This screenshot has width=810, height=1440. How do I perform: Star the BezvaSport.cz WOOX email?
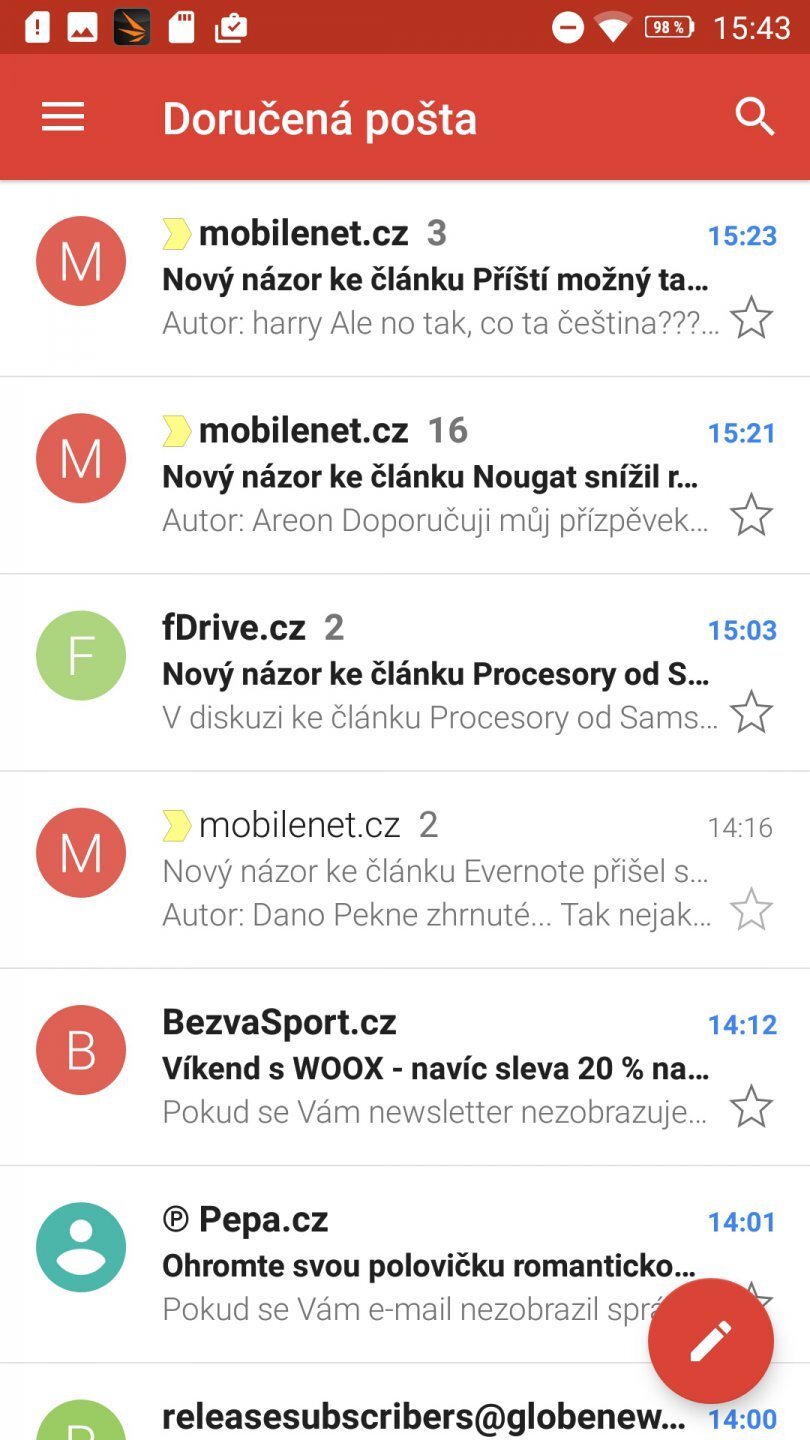tap(751, 1107)
